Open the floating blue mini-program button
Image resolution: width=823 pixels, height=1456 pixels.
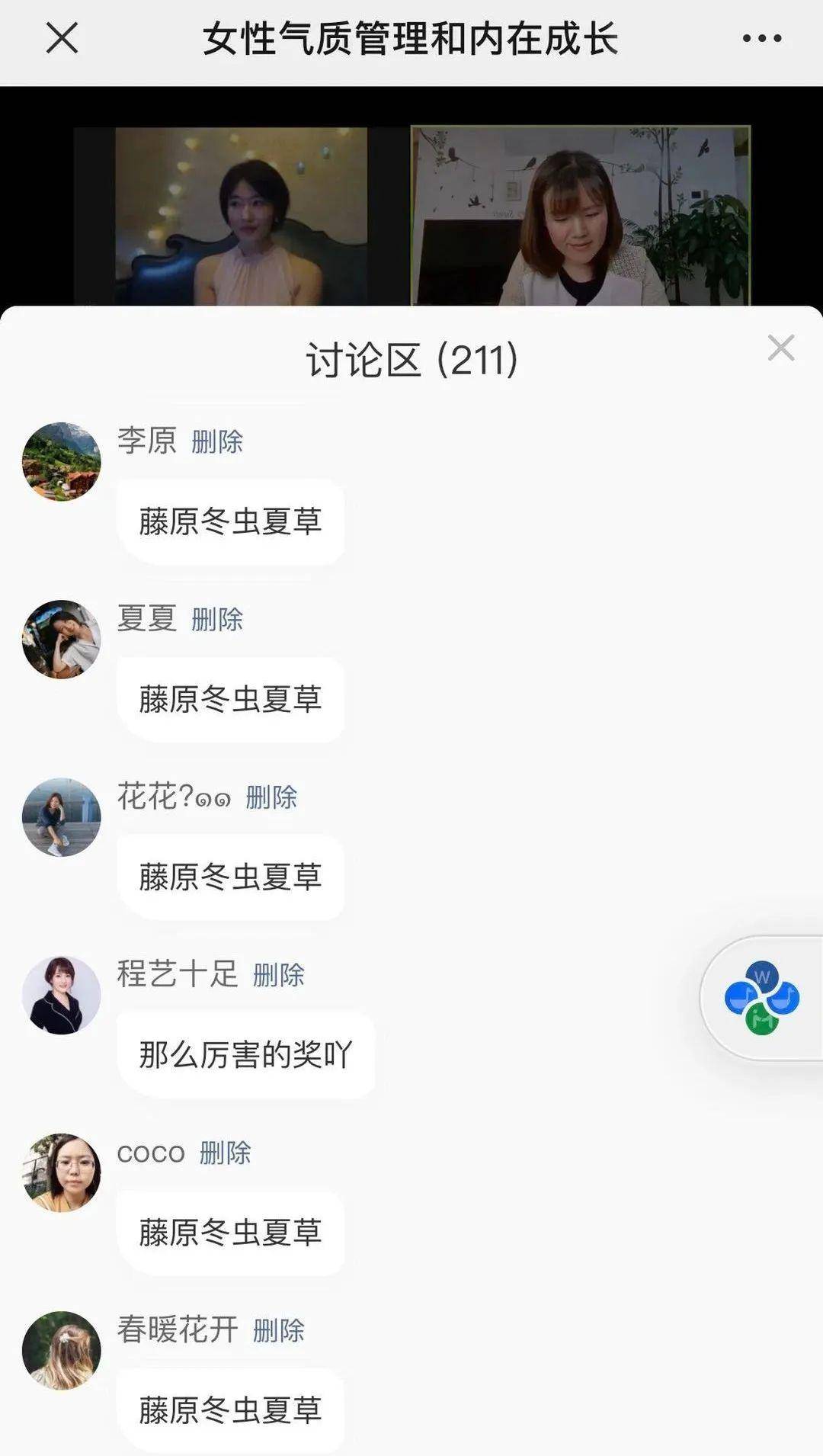point(762,997)
